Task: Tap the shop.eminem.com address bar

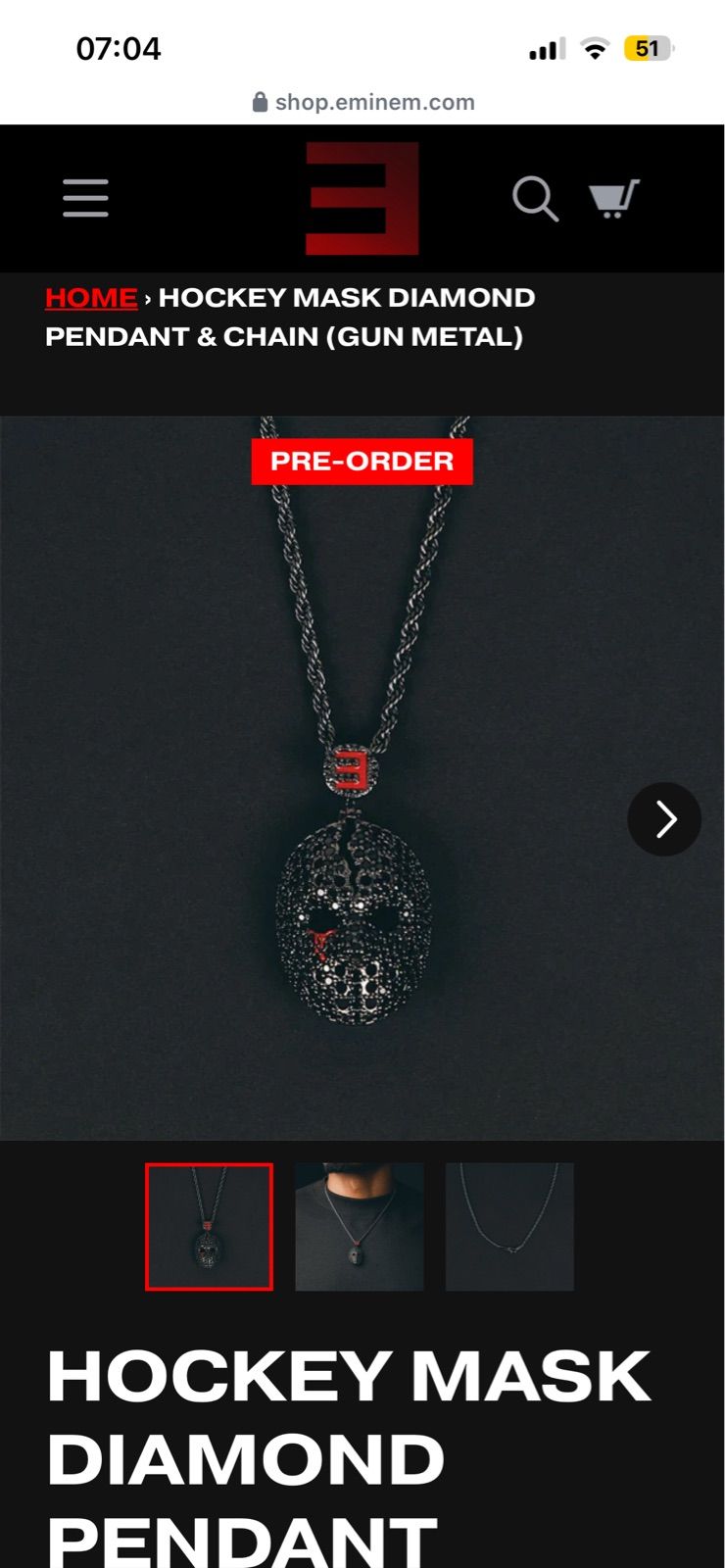Action: coord(363,102)
